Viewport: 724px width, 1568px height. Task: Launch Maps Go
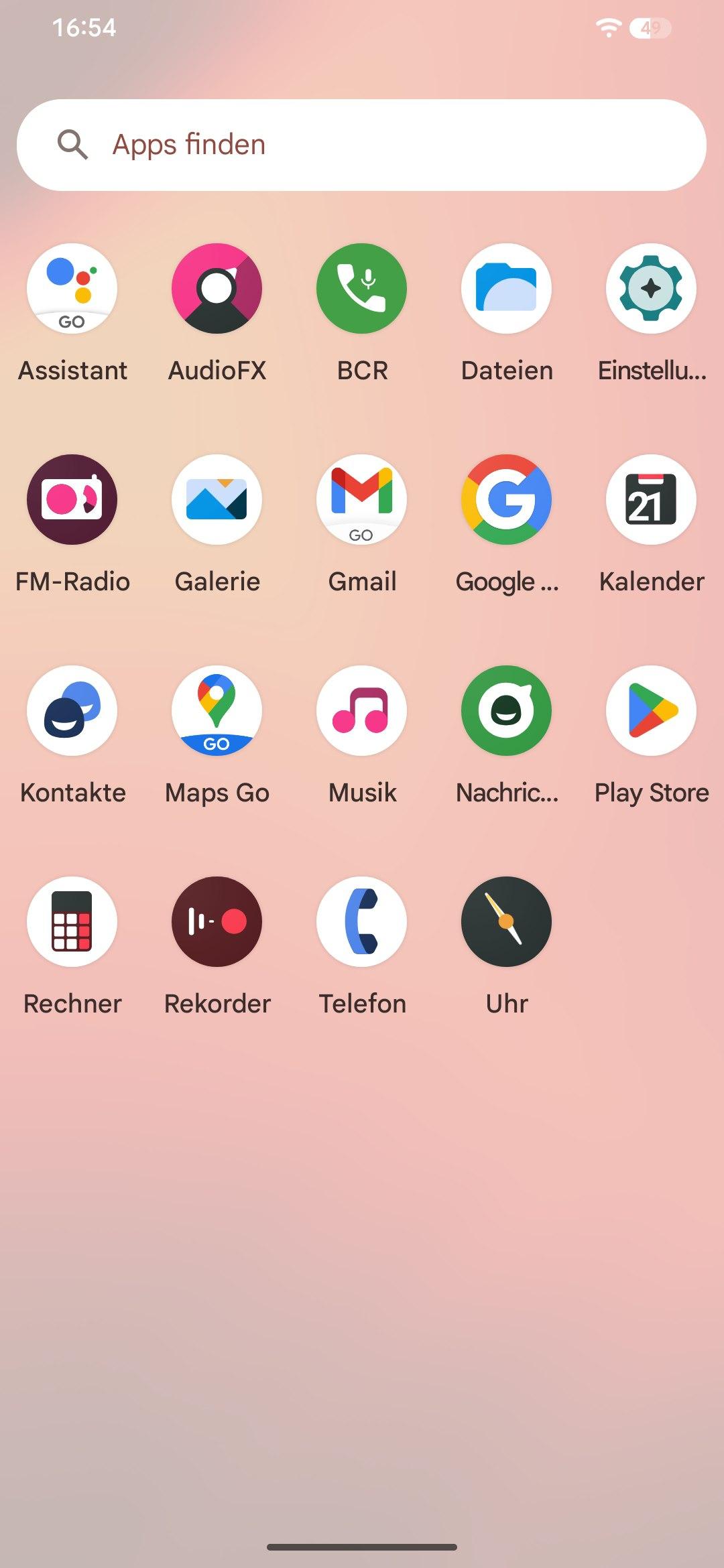[x=217, y=711]
